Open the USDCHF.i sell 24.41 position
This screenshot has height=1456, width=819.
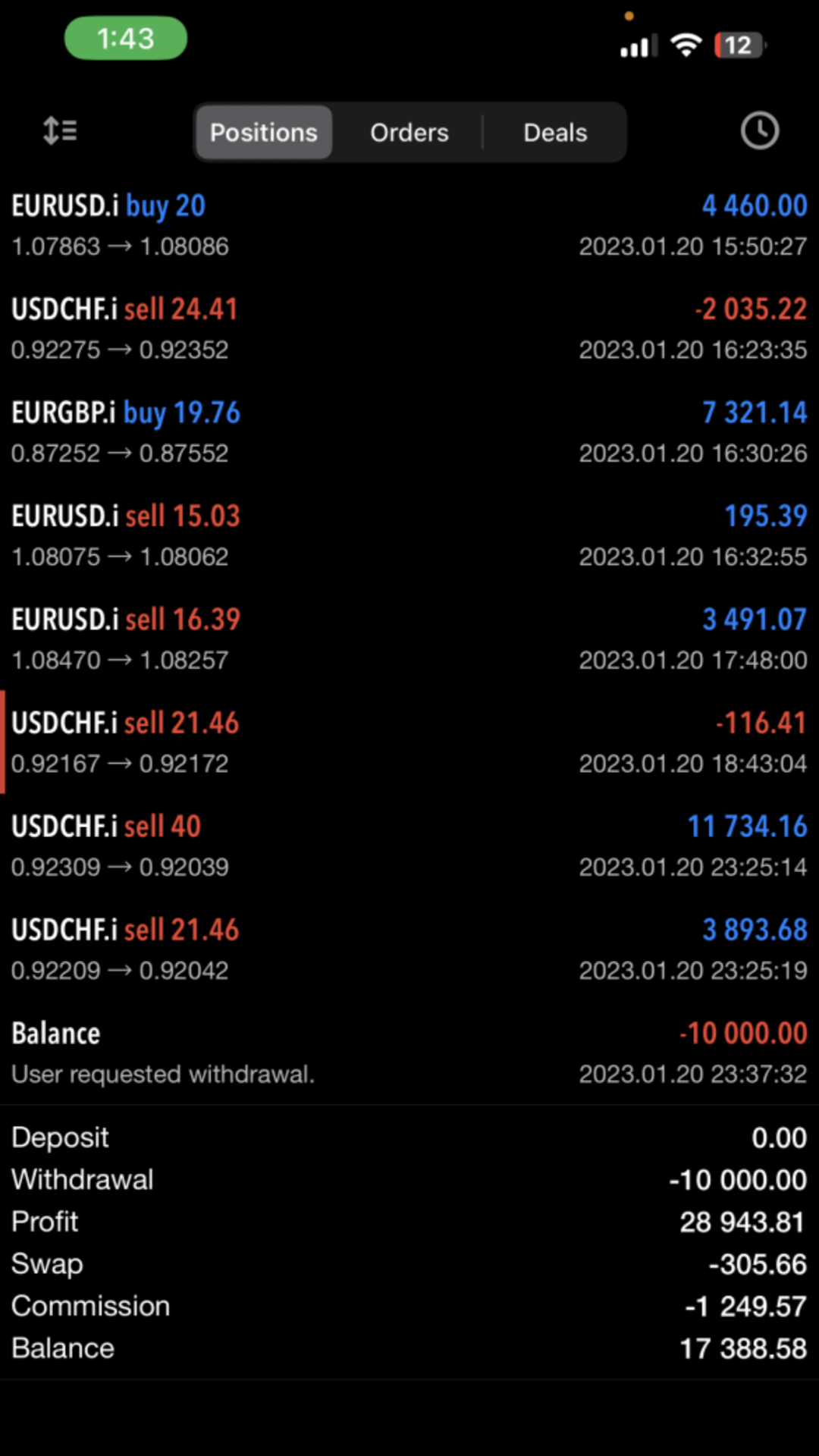point(409,328)
